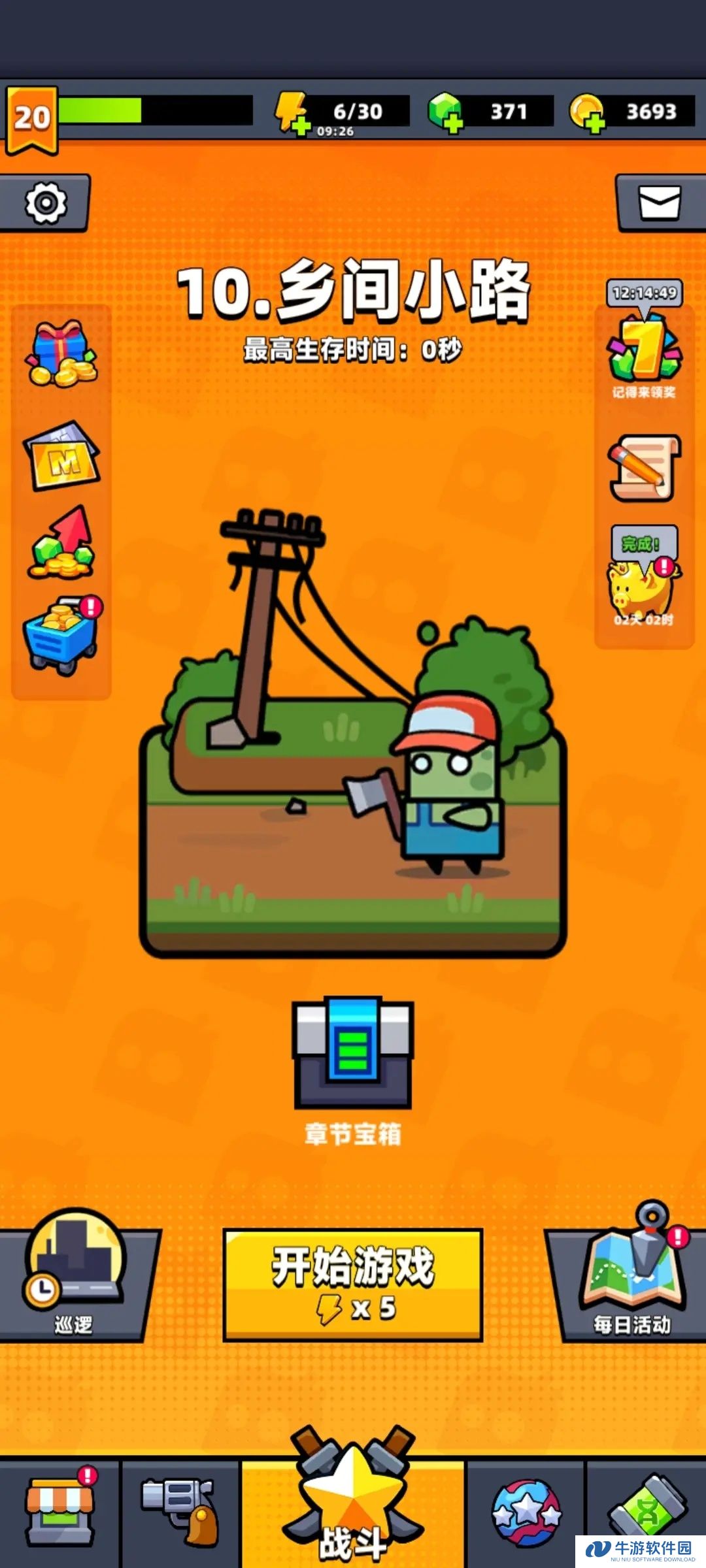Add gold coins via the plus icon
706x1568 pixels.
coord(587,113)
